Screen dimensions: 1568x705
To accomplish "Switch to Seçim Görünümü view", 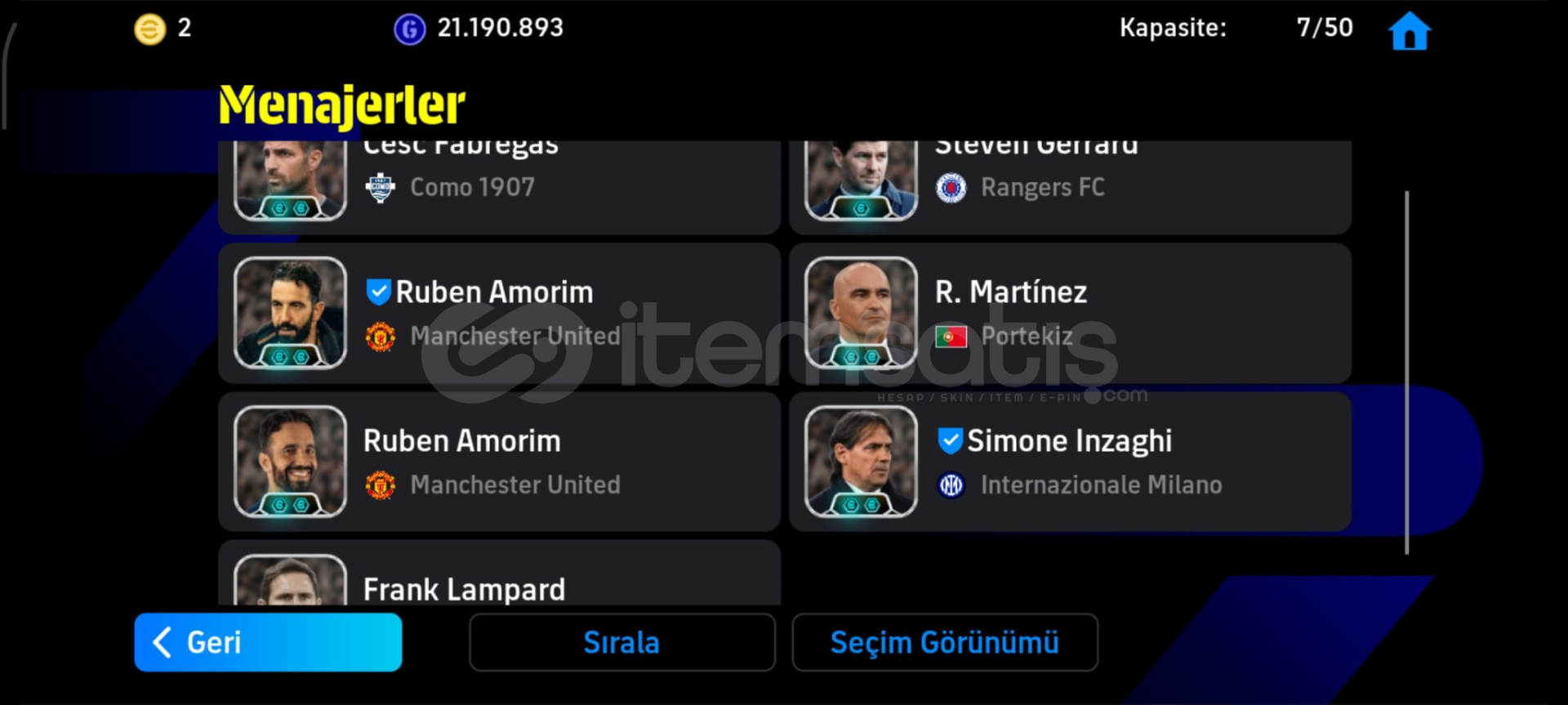I will (945, 642).
